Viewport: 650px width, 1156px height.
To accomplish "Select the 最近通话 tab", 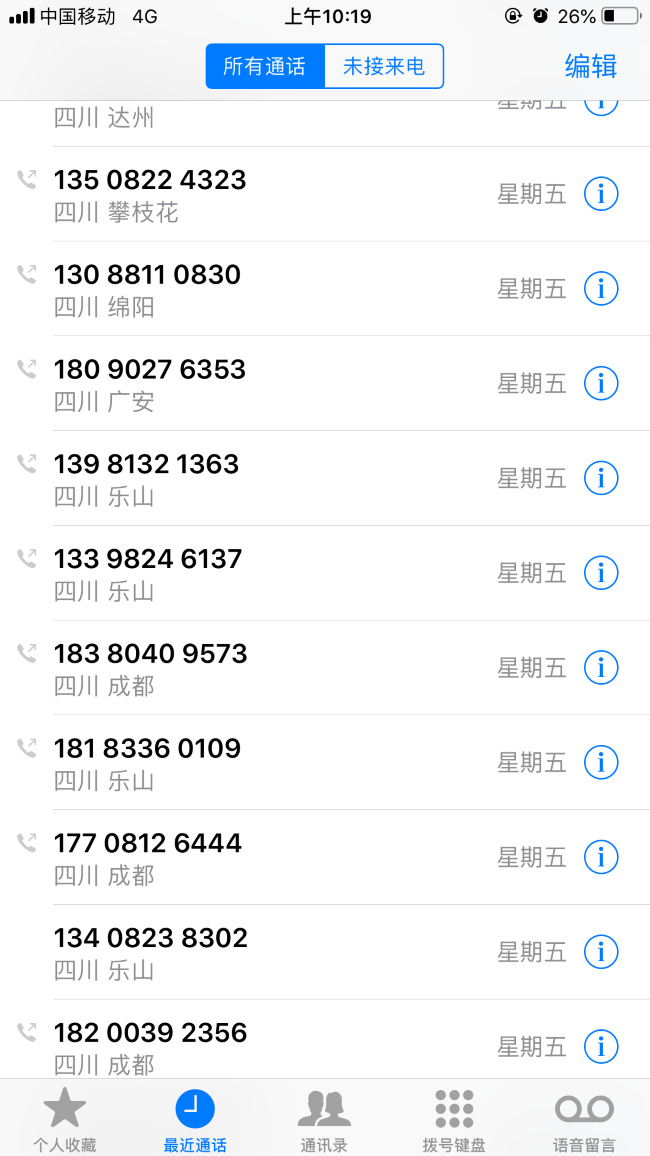I will tap(195, 1119).
